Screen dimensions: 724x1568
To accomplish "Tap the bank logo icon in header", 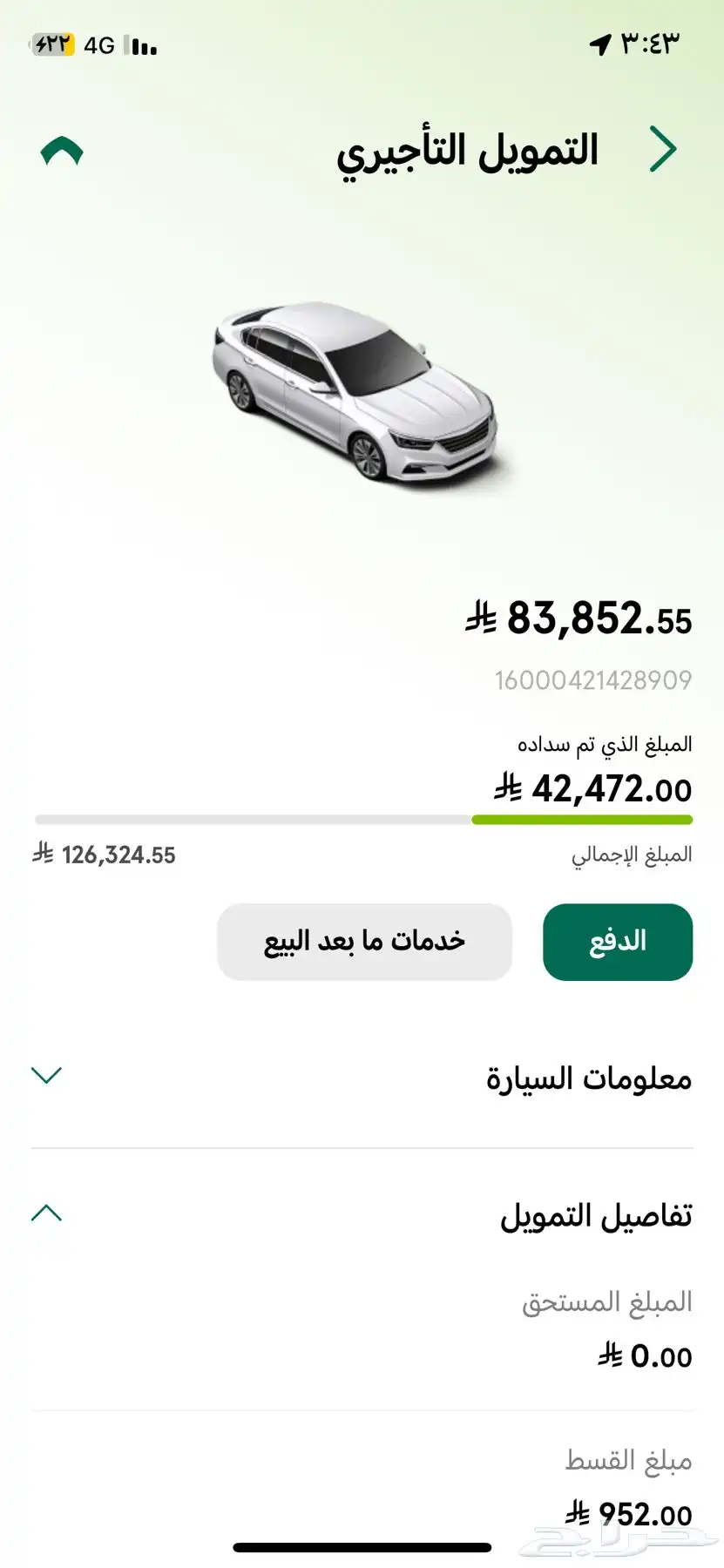I will 62,152.
